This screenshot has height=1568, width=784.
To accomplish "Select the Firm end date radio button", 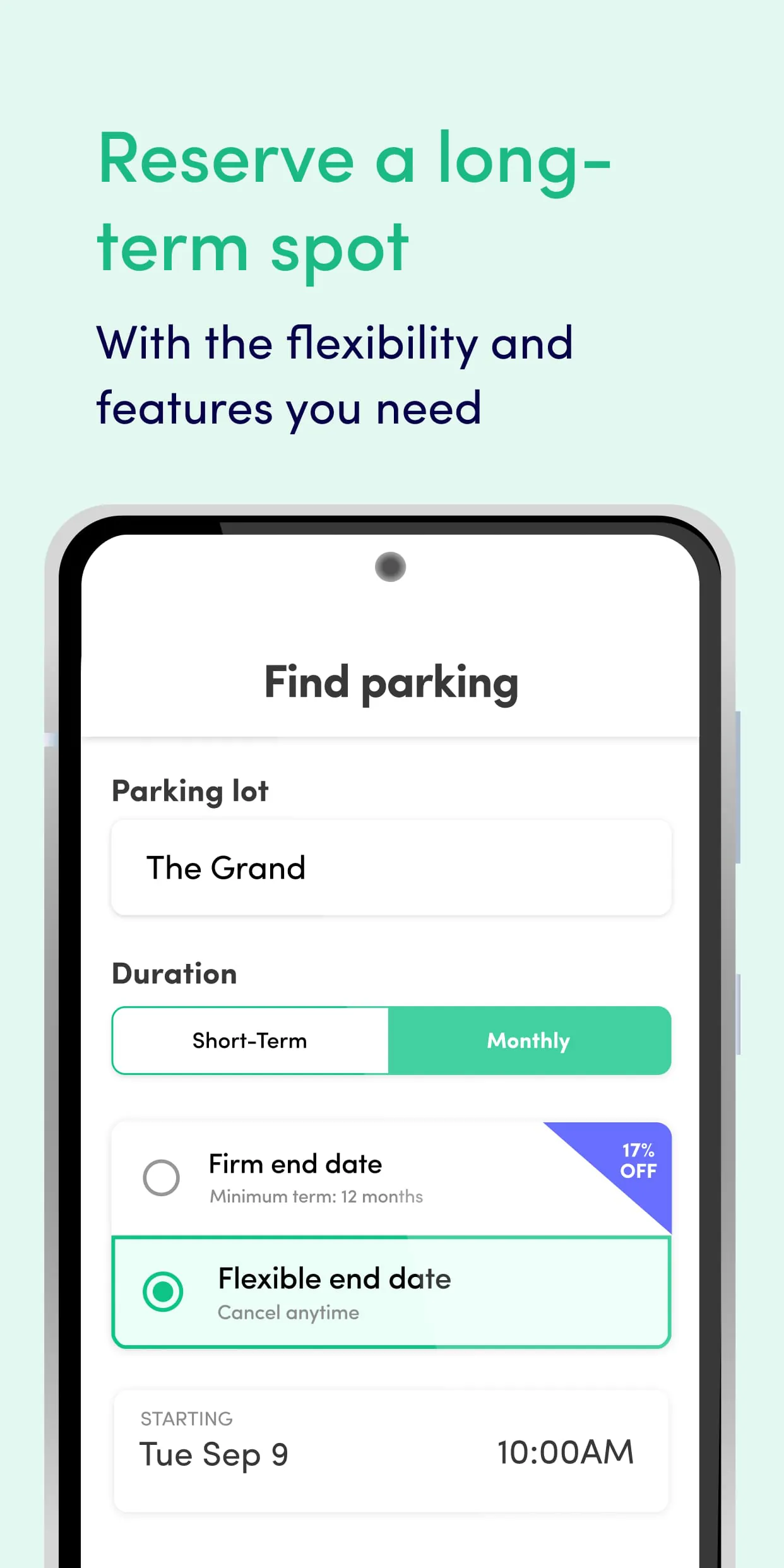I will pyautogui.click(x=162, y=1177).
